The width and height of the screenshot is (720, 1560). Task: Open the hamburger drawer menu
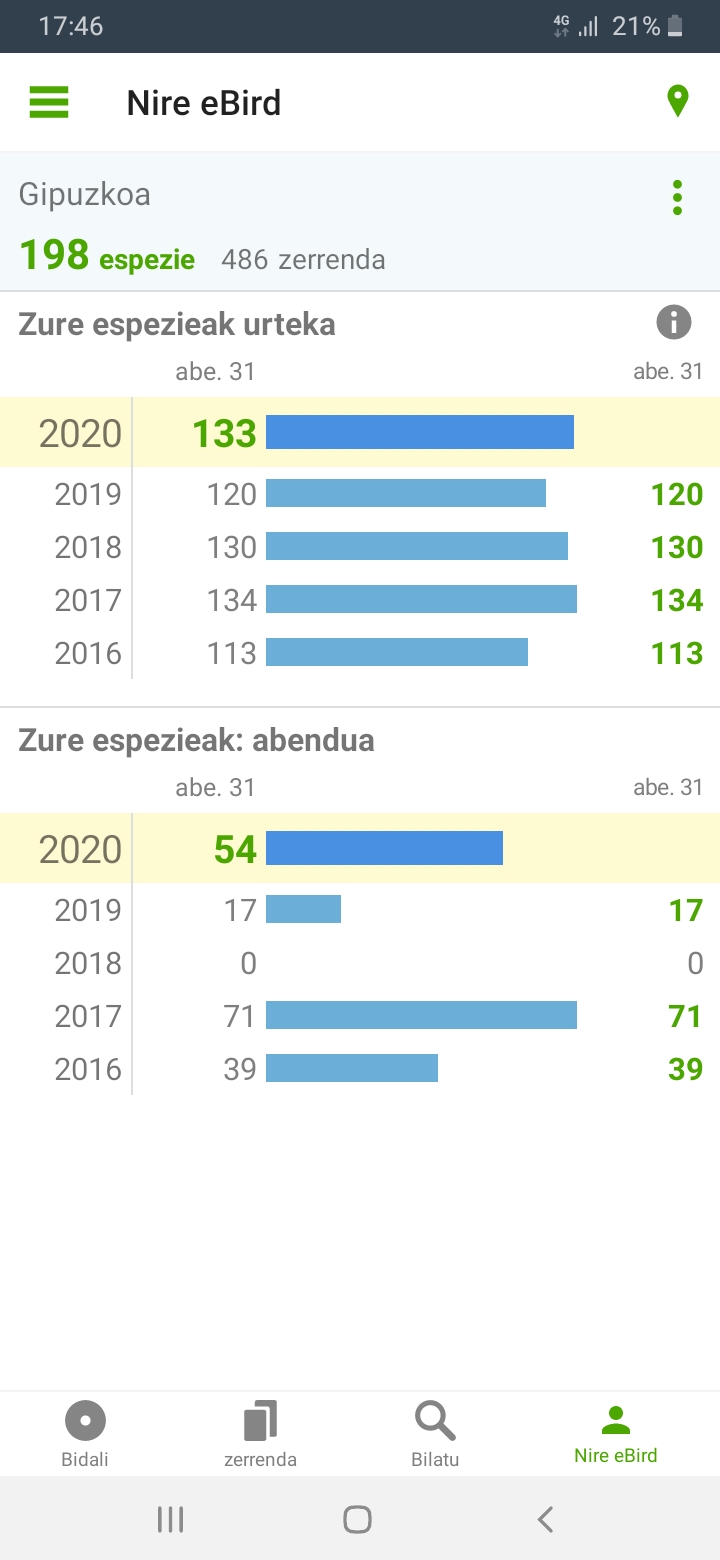click(x=49, y=102)
